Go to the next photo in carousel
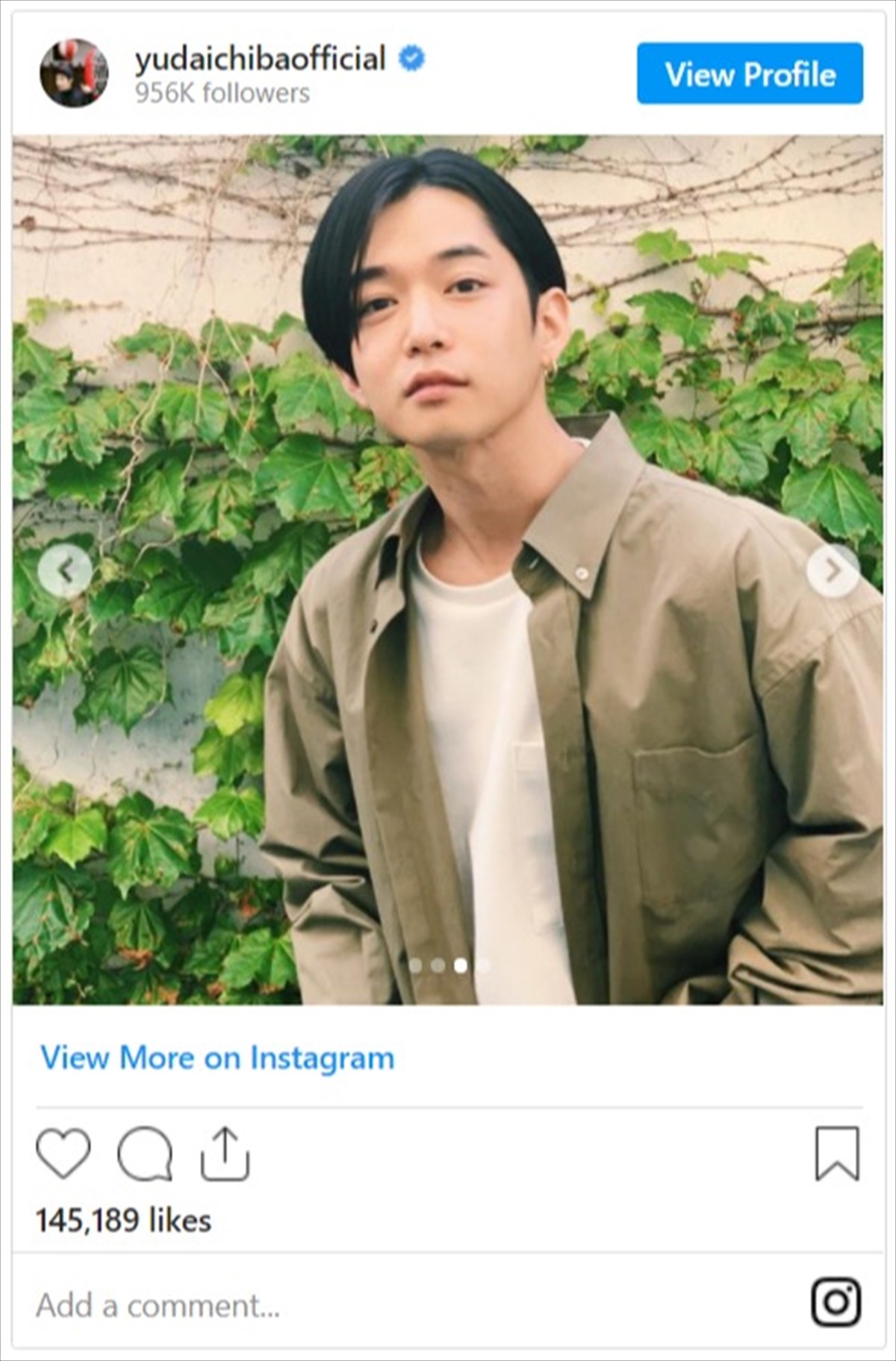 coord(833,571)
